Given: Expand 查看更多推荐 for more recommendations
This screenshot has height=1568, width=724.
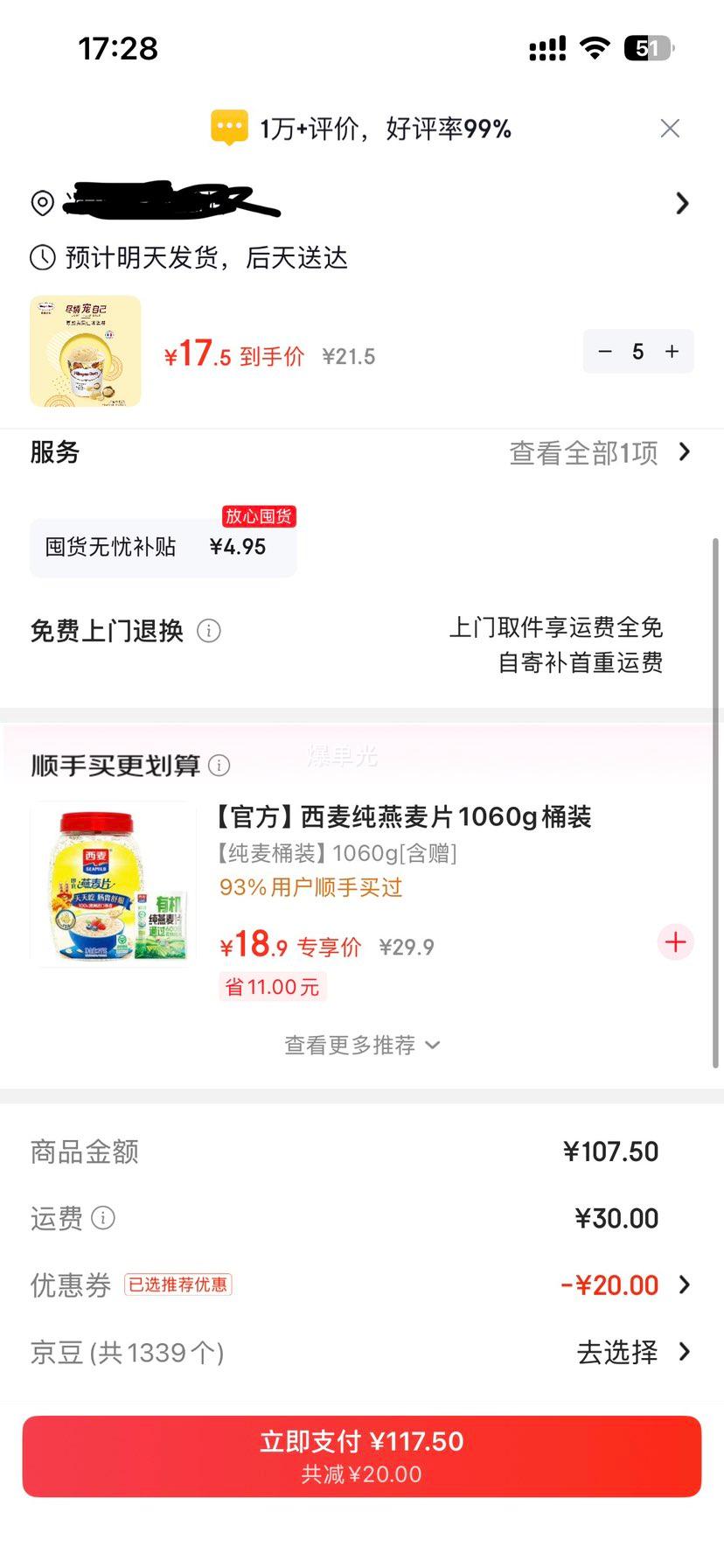Looking at the screenshot, I should tap(361, 1045).
